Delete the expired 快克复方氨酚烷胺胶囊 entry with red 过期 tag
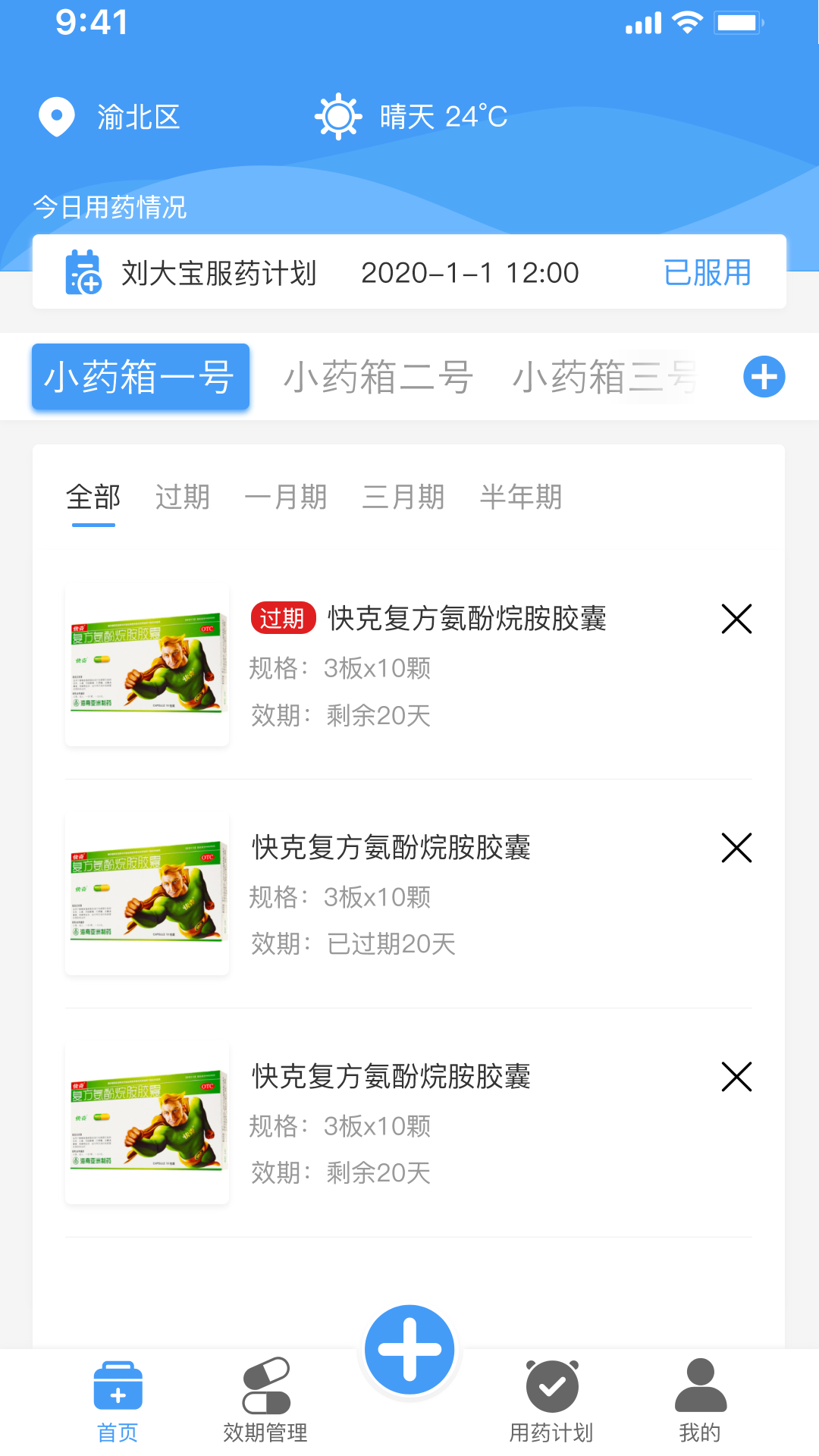Image resolution: width=819 pixels, height=1456 pixels. point(736,619)
